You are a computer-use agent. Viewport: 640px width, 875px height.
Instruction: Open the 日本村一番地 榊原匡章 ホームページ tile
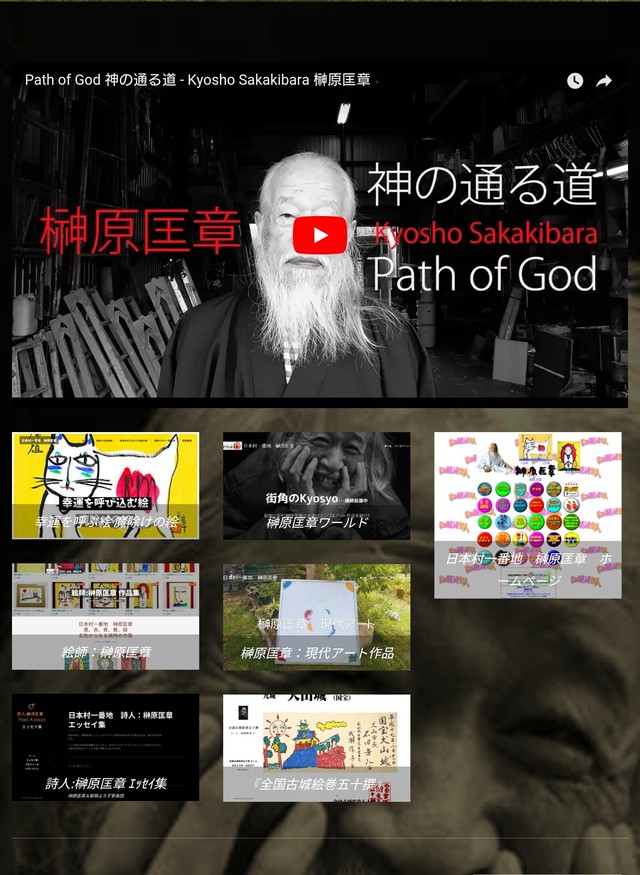click(527, 514)
